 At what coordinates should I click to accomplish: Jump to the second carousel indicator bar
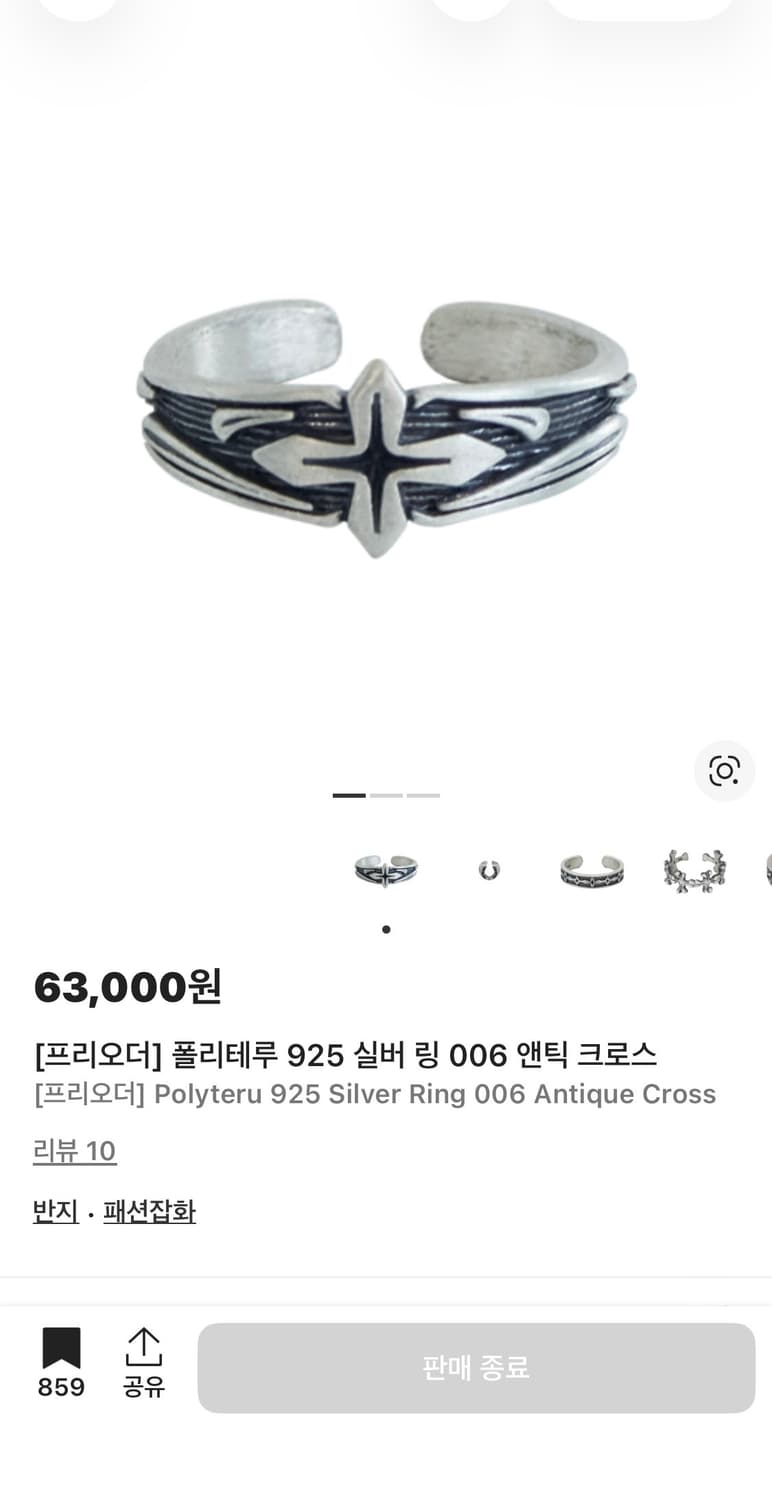[386, 795]
